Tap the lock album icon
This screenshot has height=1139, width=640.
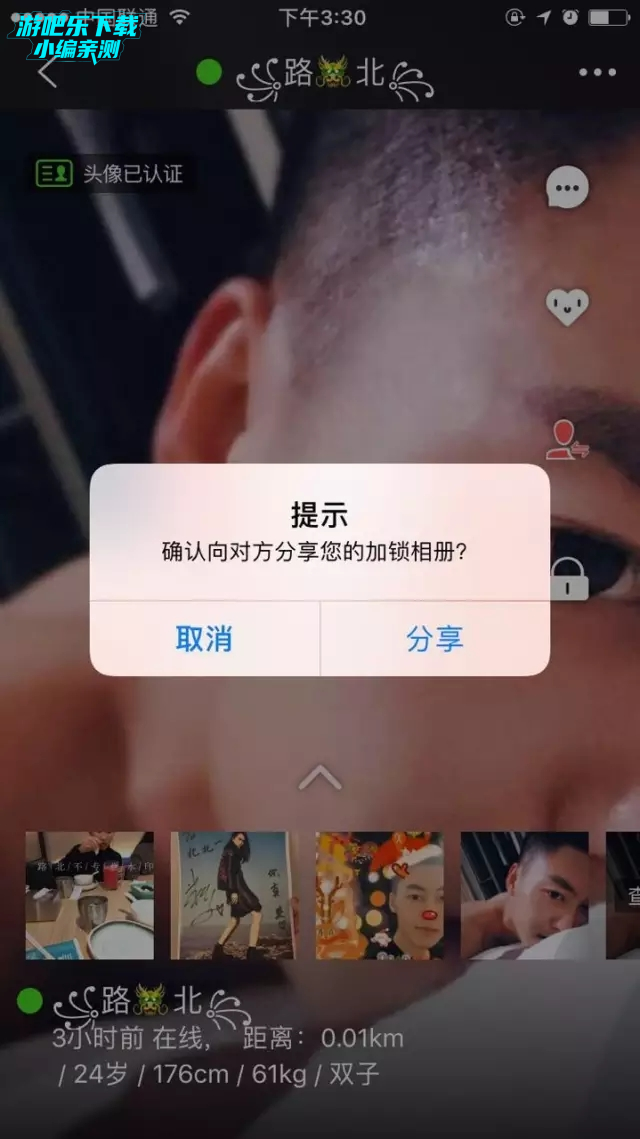click(569, 578)
